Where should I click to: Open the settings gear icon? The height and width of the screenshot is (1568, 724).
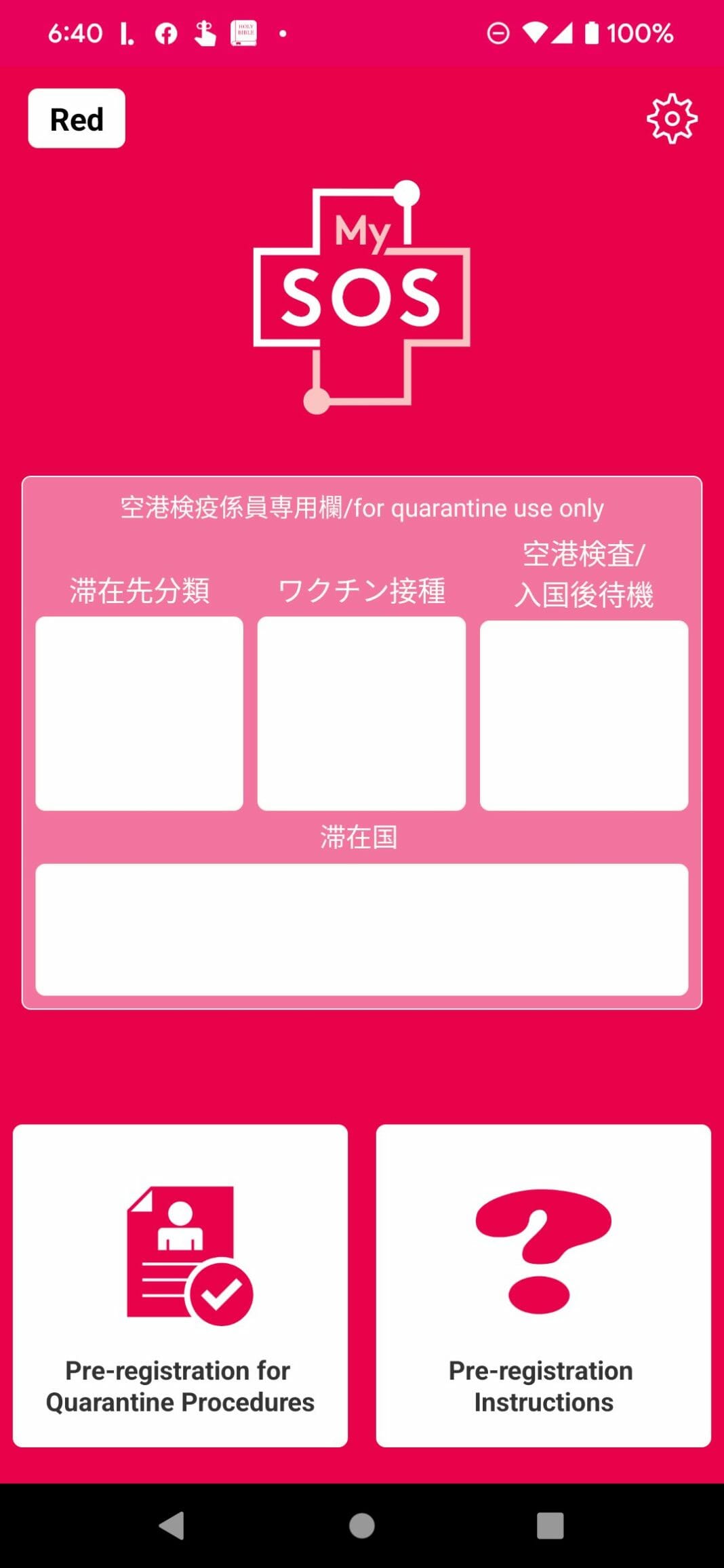click(x=673, y=119)
